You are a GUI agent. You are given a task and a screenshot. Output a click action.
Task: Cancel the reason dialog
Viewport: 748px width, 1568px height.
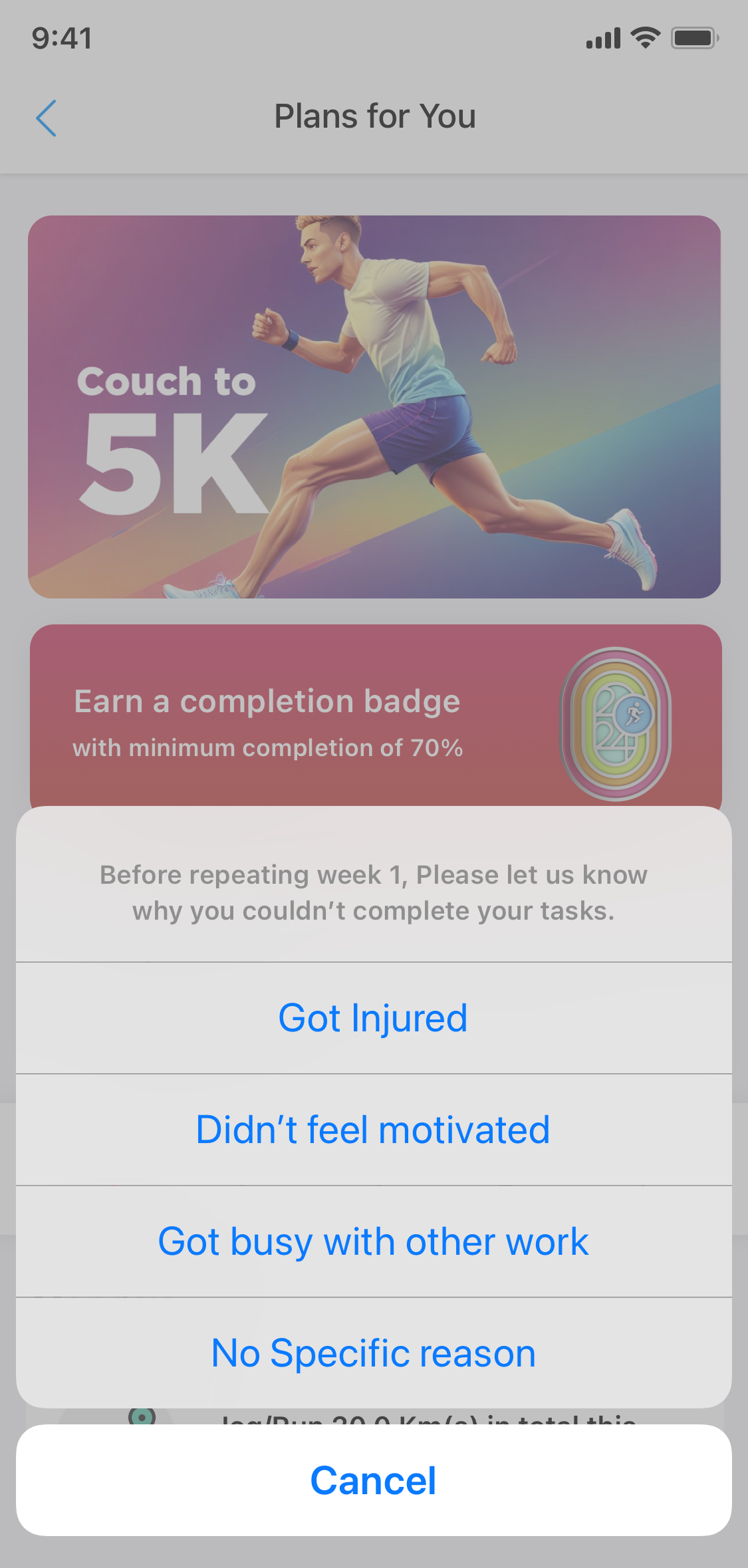(373, 1480)
